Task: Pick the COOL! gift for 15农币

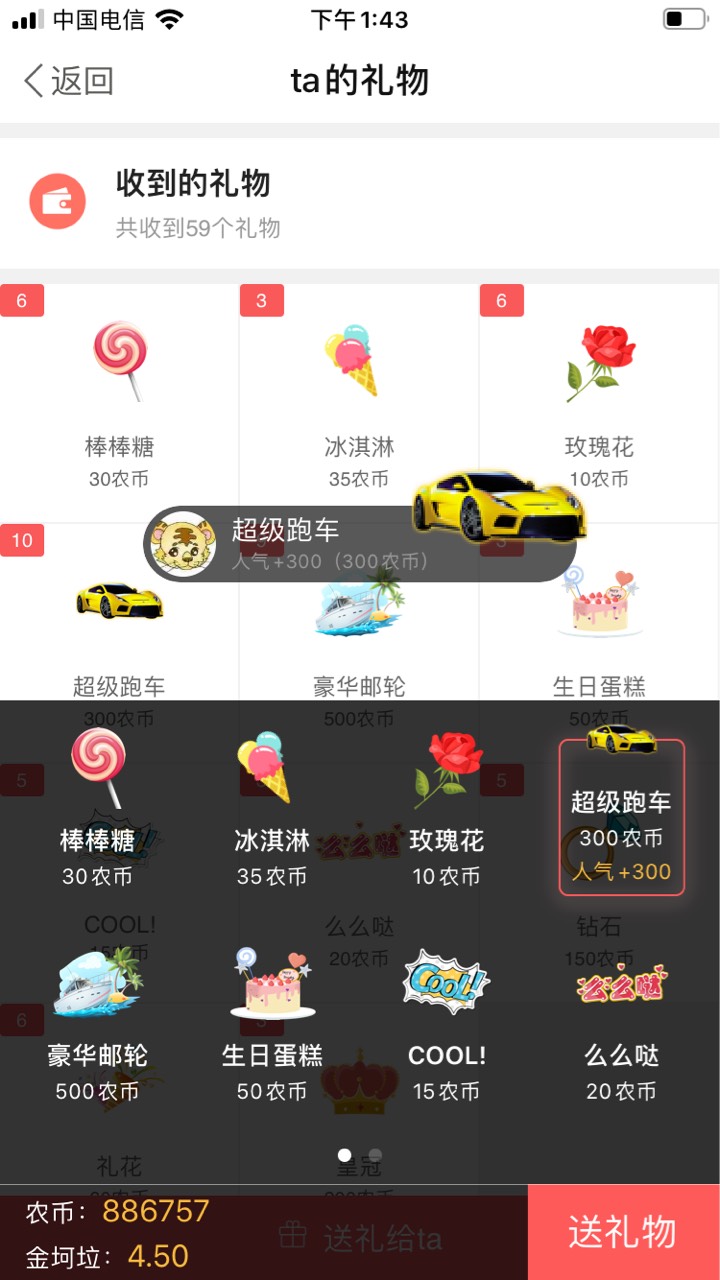Action: (446, 1025)
